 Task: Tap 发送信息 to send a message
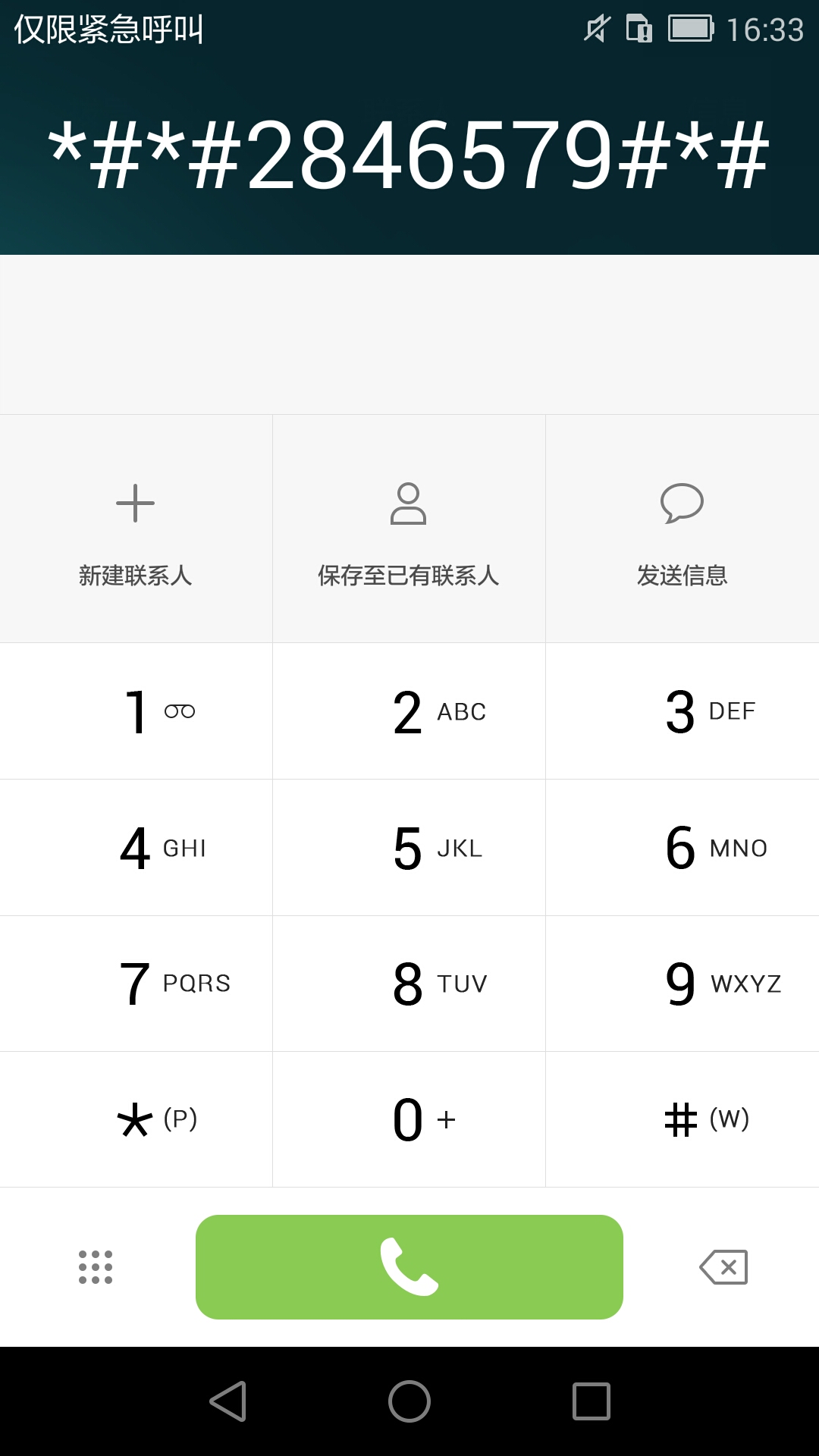(682, 529)
